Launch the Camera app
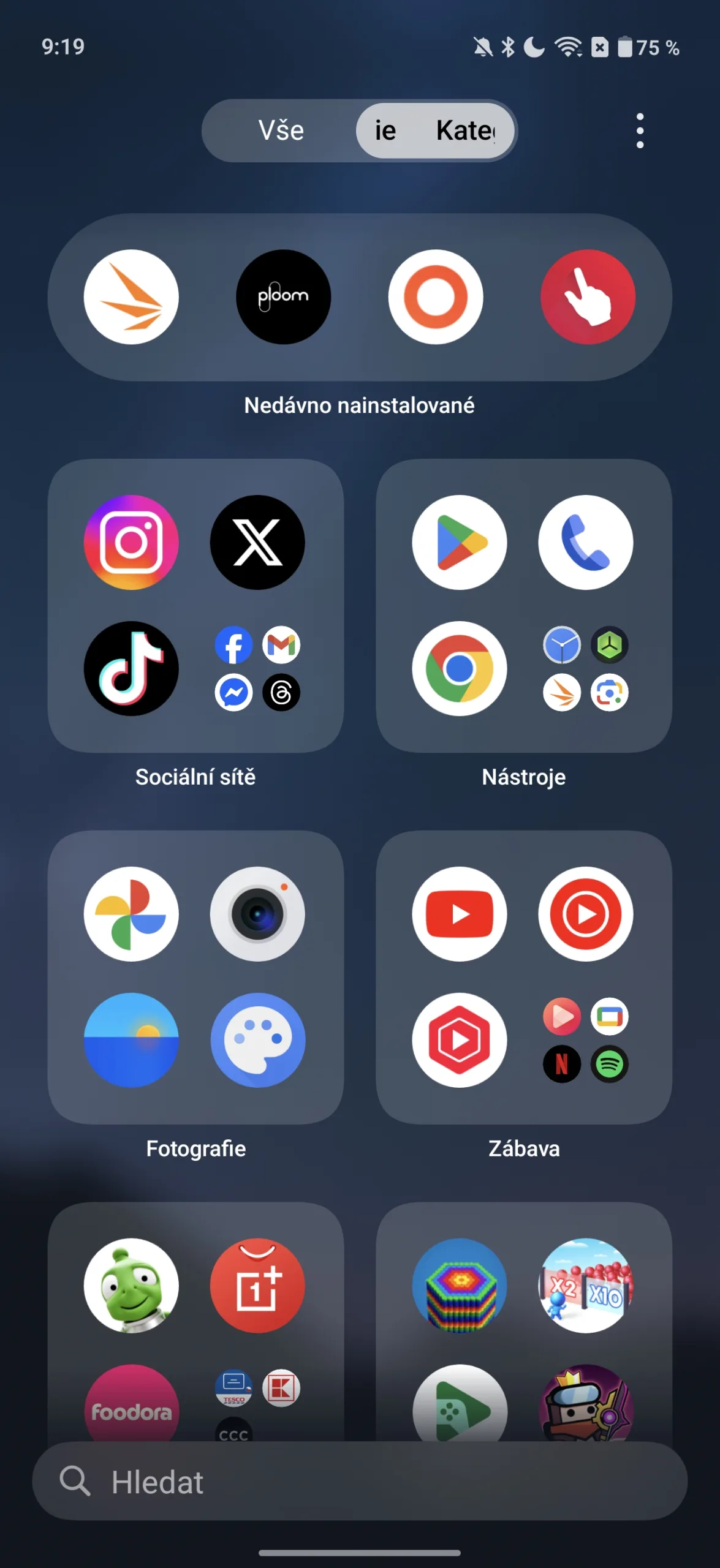 pos(257,914)
